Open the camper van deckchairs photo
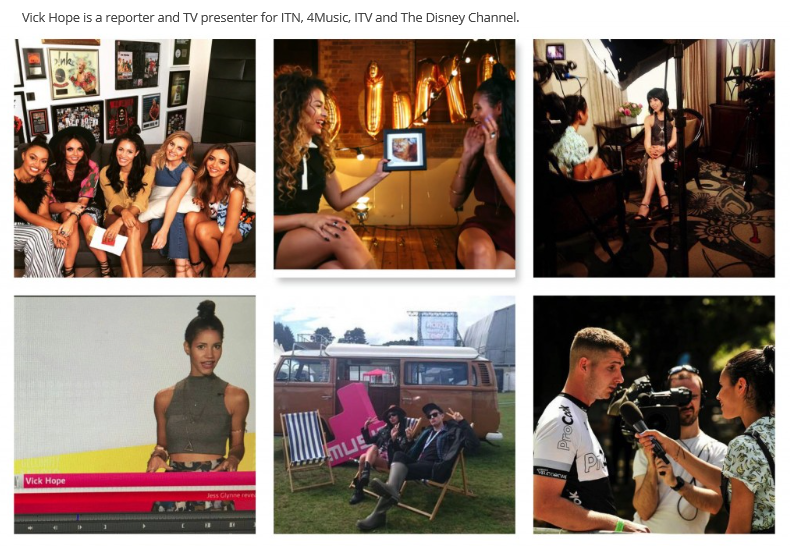The image size is (790, 546). pyautogui.click(x=394, y=414)
